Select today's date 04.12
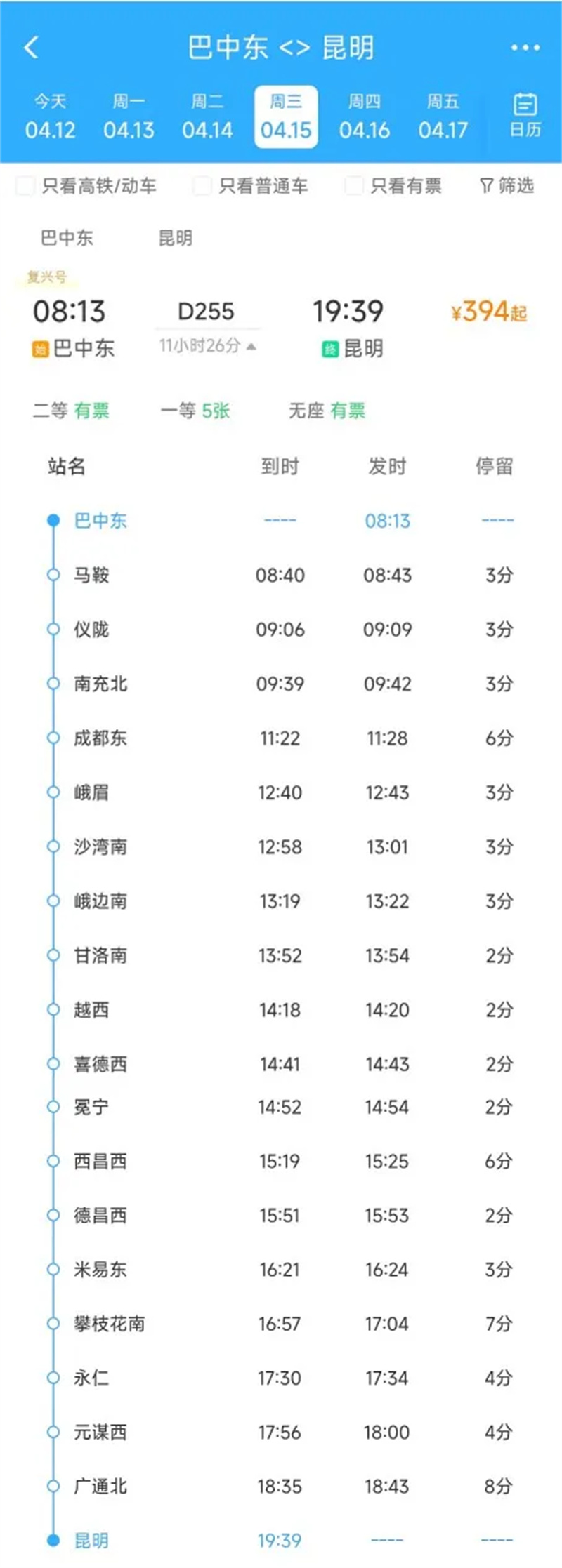This screenshot has height=1568, width=562. pos(50,117)
